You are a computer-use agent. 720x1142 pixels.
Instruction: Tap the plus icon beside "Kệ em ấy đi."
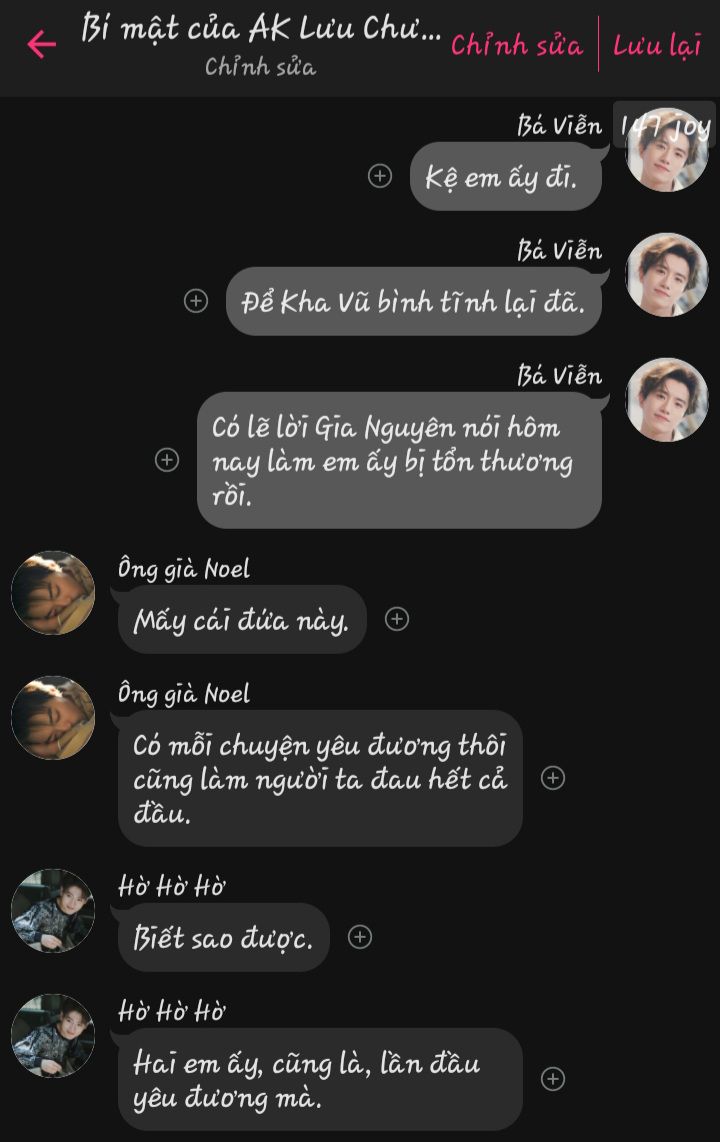379,176
